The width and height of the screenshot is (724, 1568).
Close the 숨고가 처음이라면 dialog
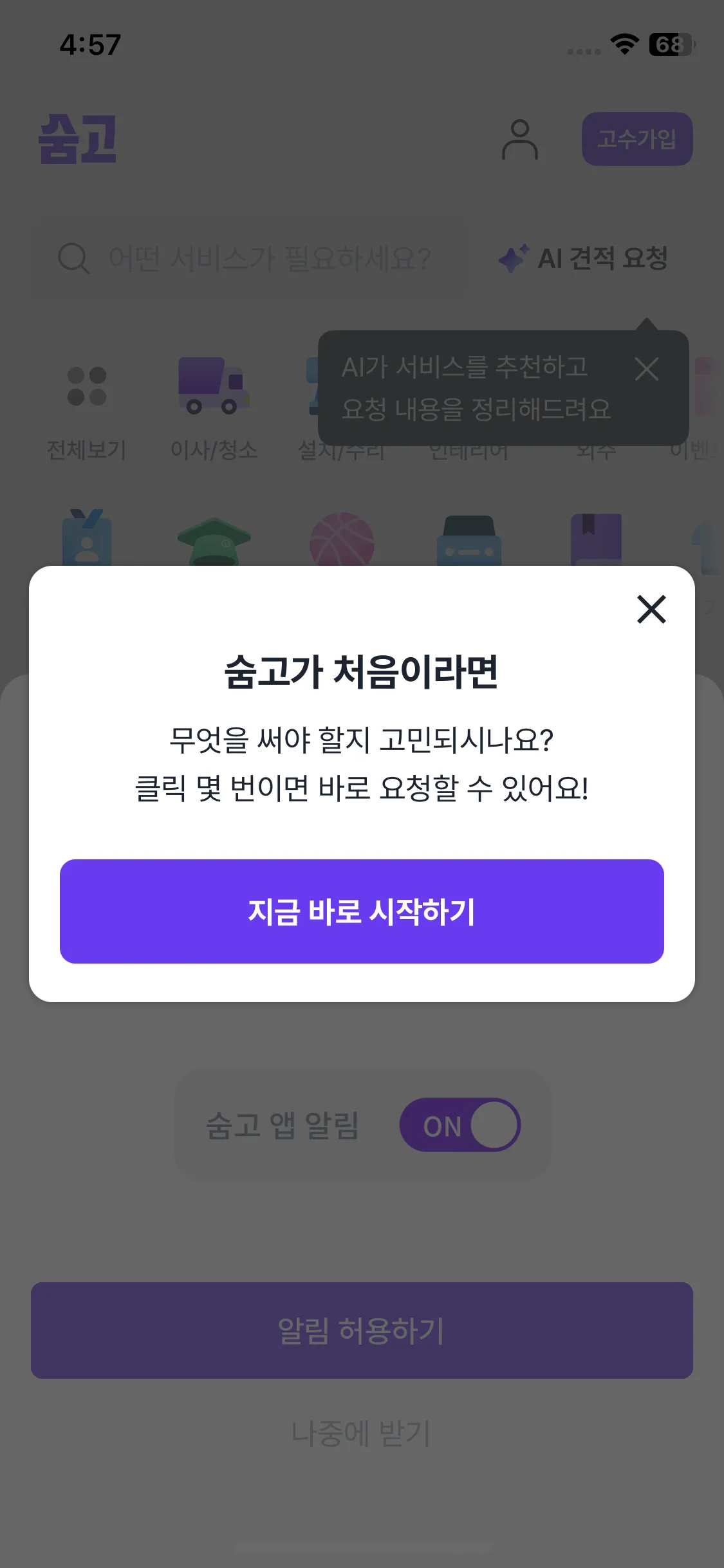(651, 609)
